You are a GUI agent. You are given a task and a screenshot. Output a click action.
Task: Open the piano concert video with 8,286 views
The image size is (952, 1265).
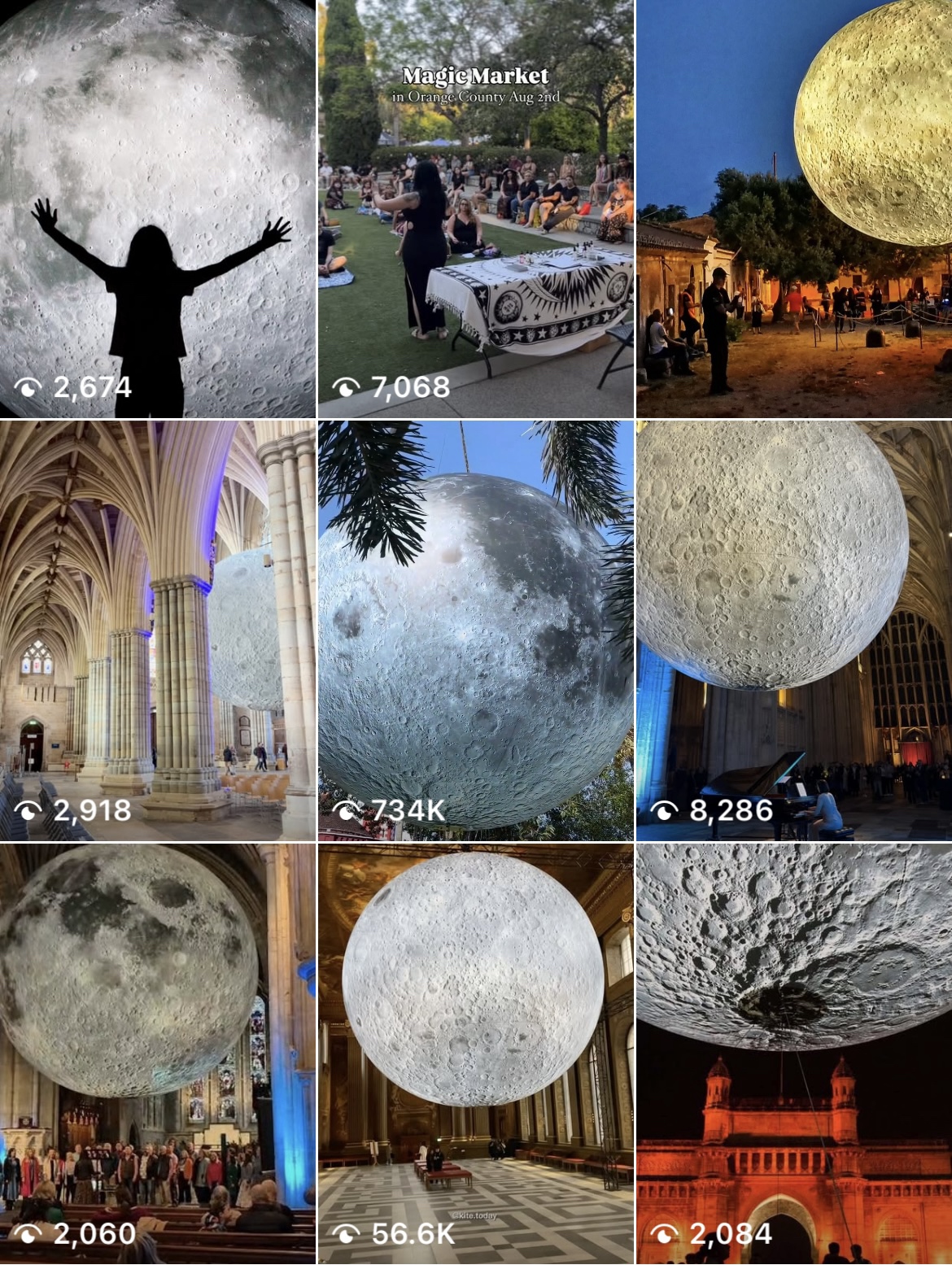(x=794, y=630)
